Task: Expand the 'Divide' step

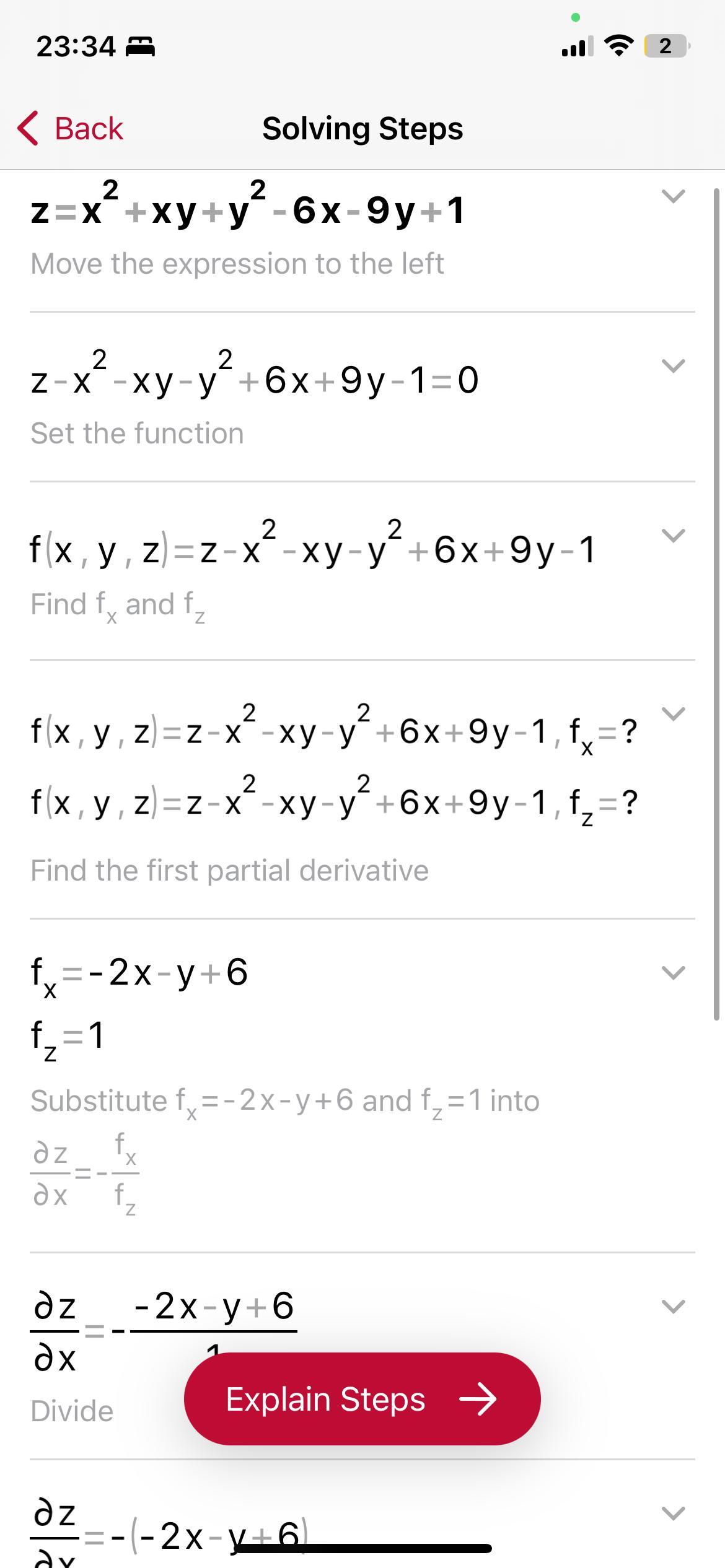Action: coord(673,1306)
